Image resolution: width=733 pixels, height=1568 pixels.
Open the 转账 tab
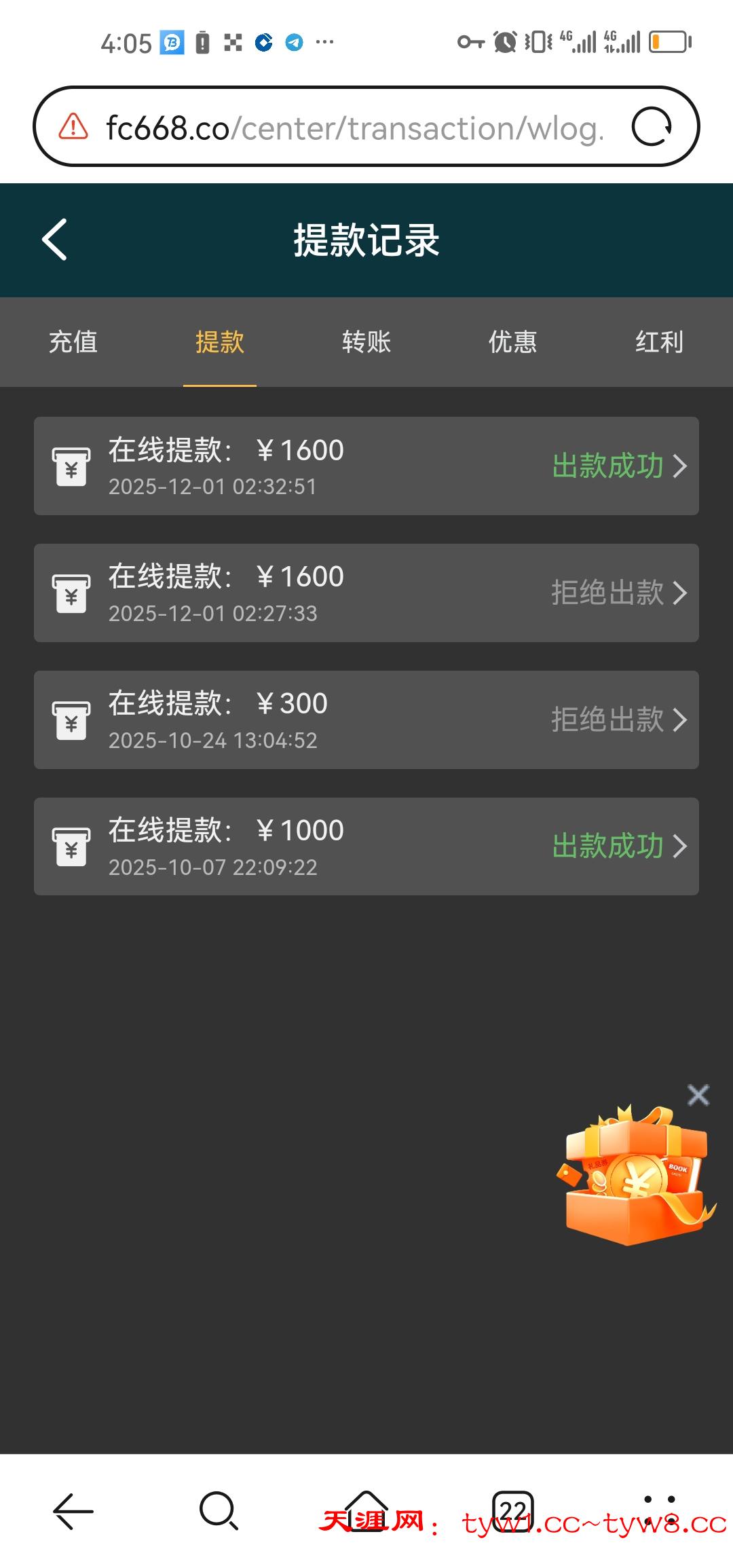[x=366, y=342]
